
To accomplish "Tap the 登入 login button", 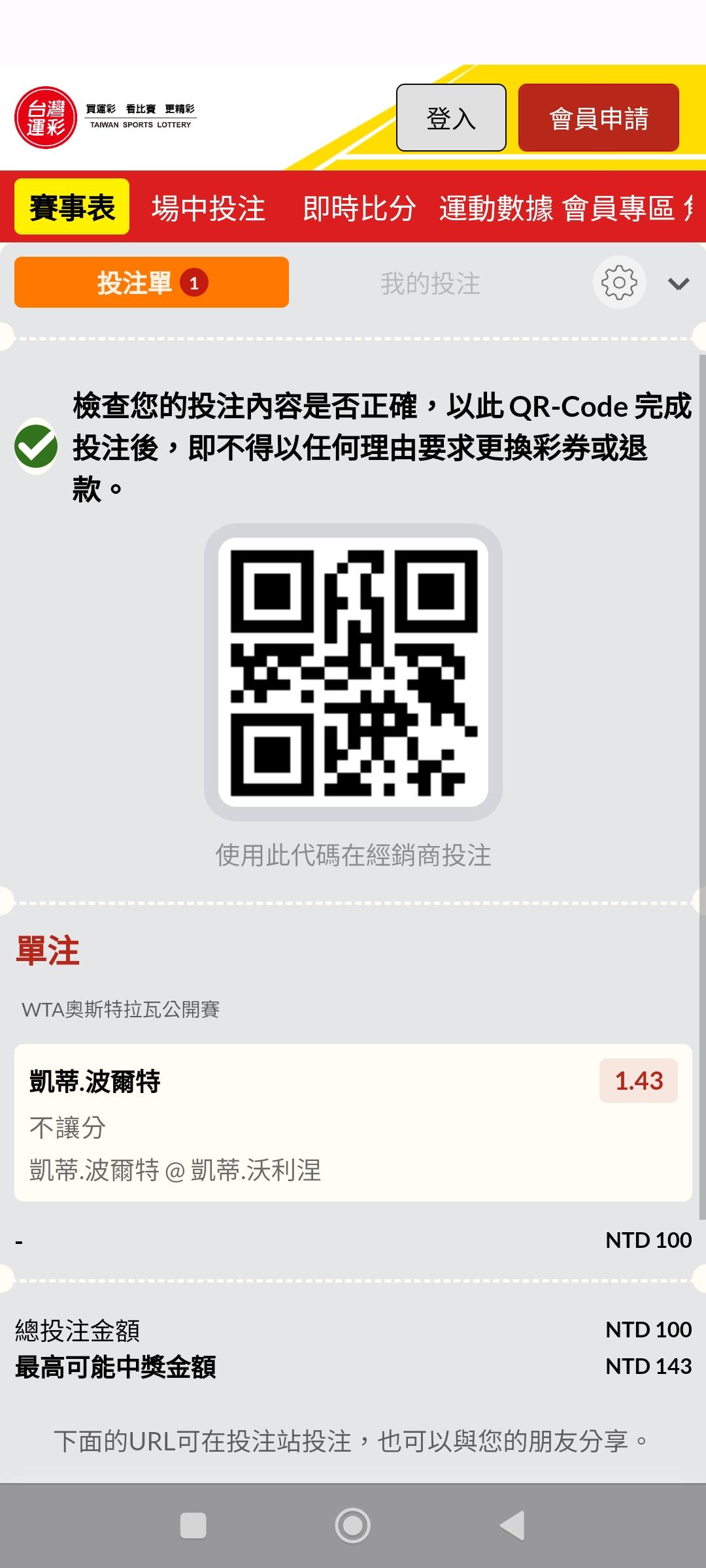I will (451, 118).
